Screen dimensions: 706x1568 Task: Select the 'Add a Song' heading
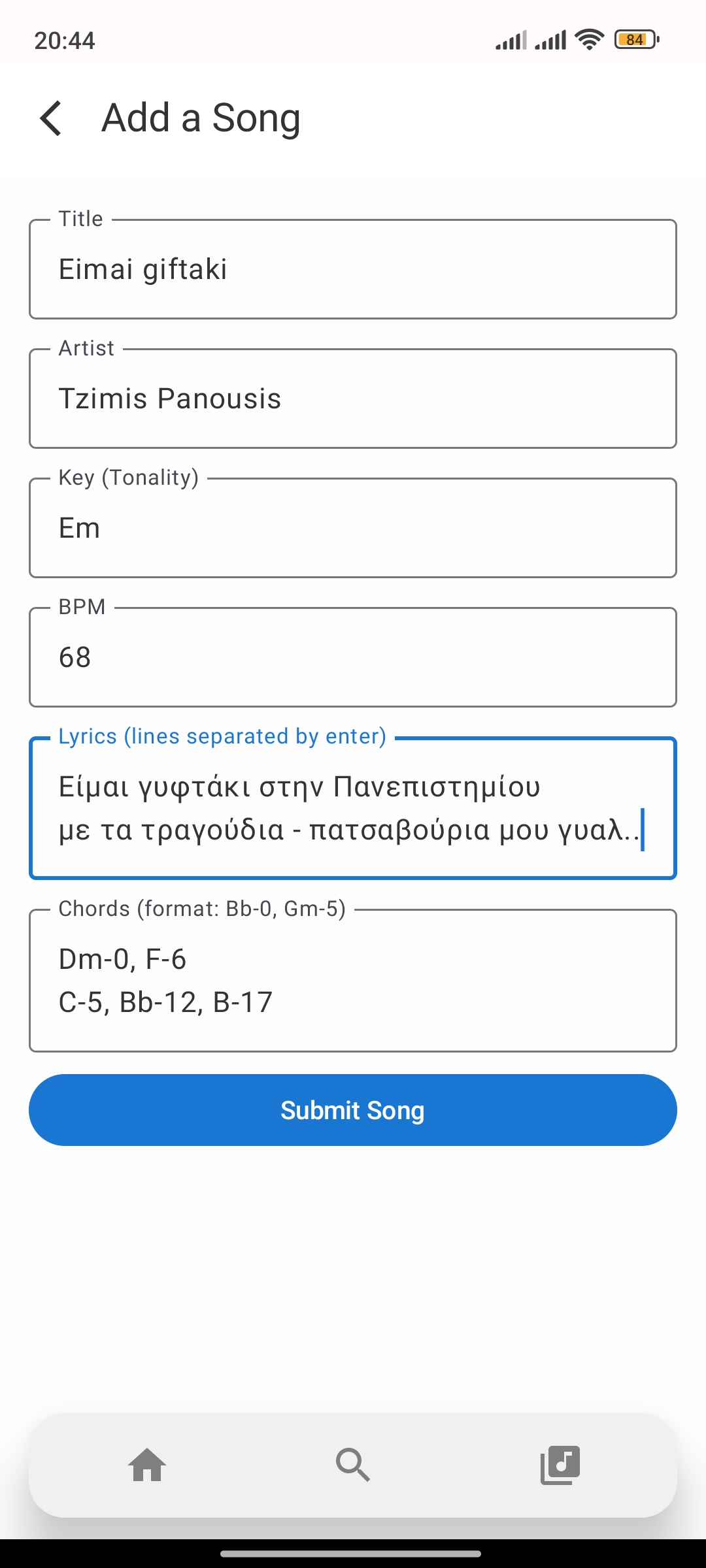click(x=200, y=118)
